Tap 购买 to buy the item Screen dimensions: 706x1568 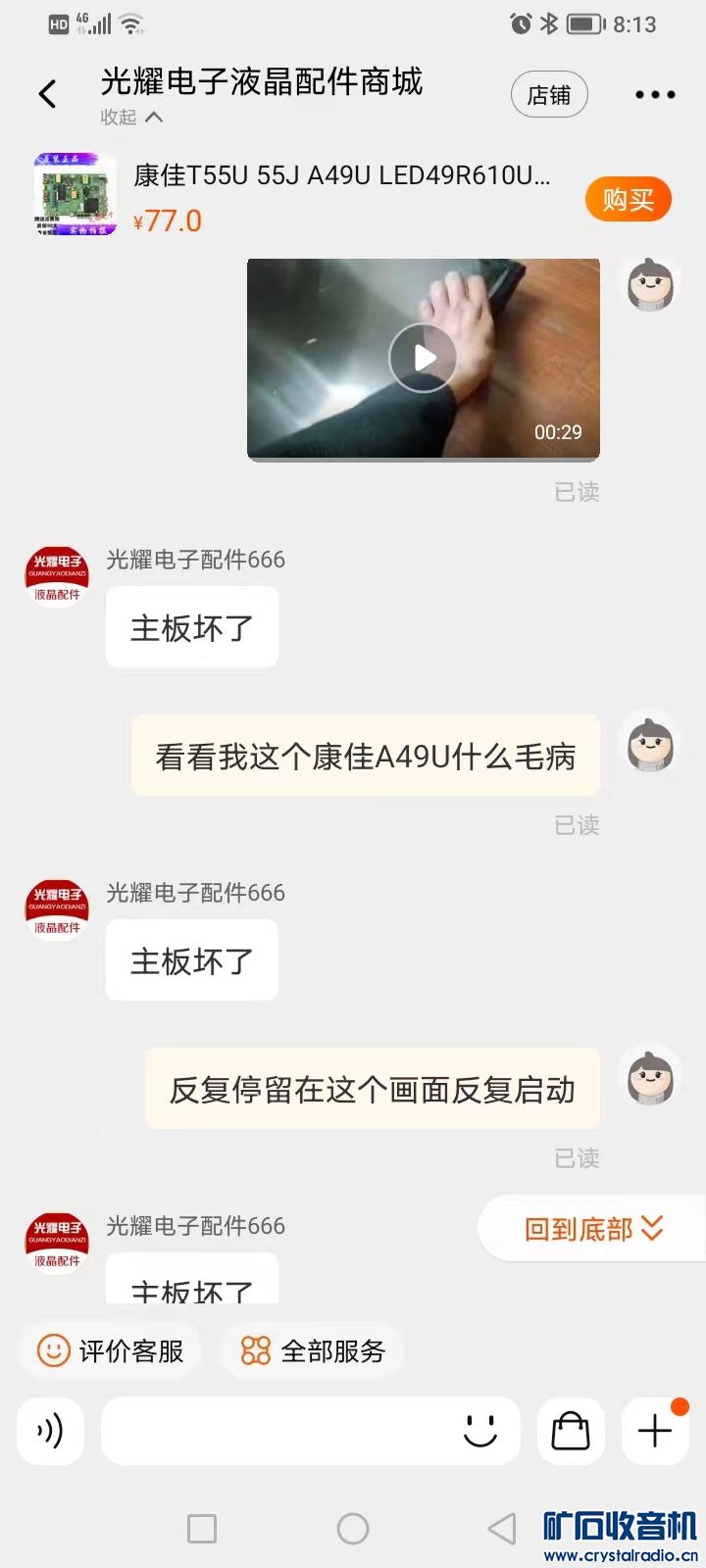628,200
